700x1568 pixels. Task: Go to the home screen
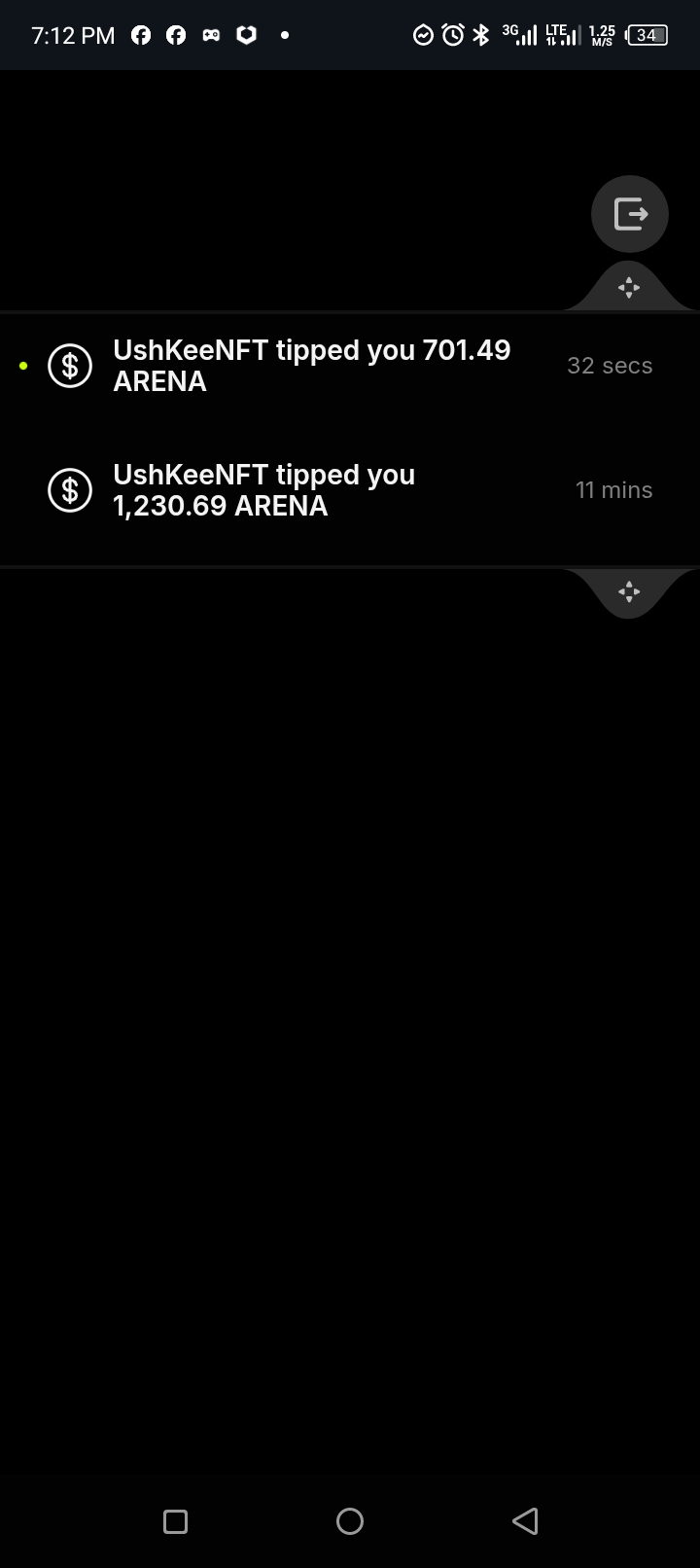coord(350,1520)
